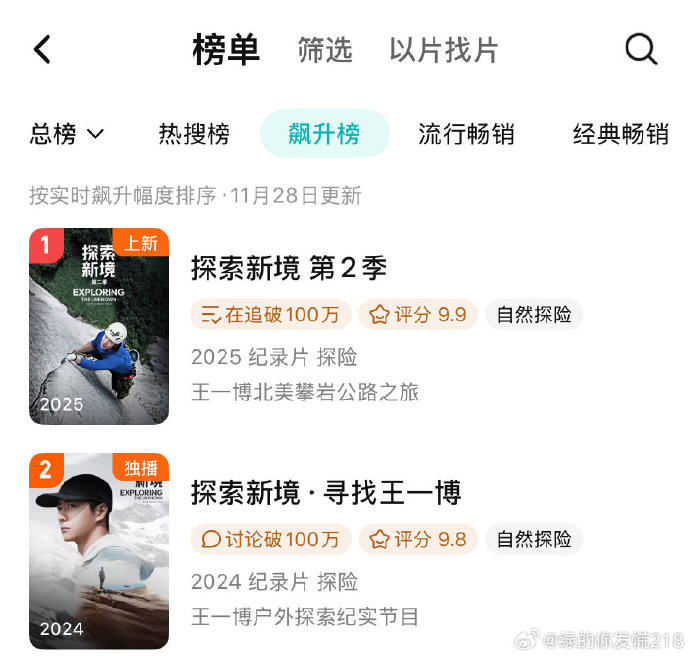Select the 热搜榜 chart
This screenshot has height=656, width=690.
point(194,134)
